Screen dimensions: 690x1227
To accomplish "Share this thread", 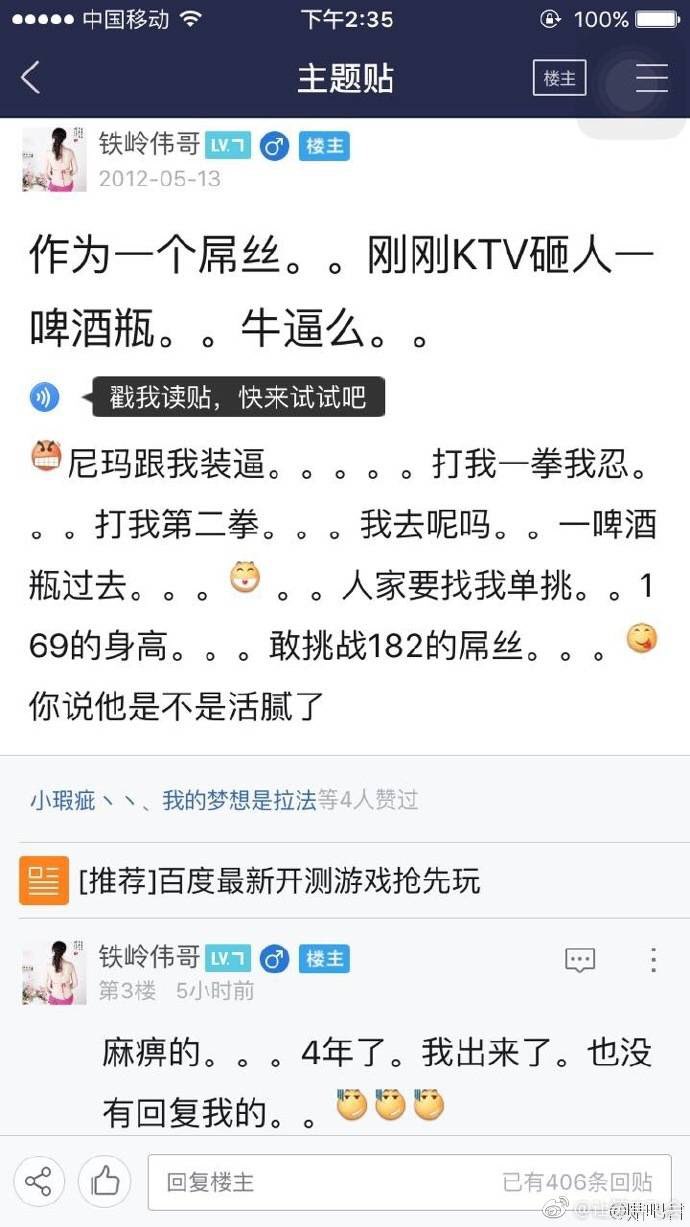I will pos(39,1182).
